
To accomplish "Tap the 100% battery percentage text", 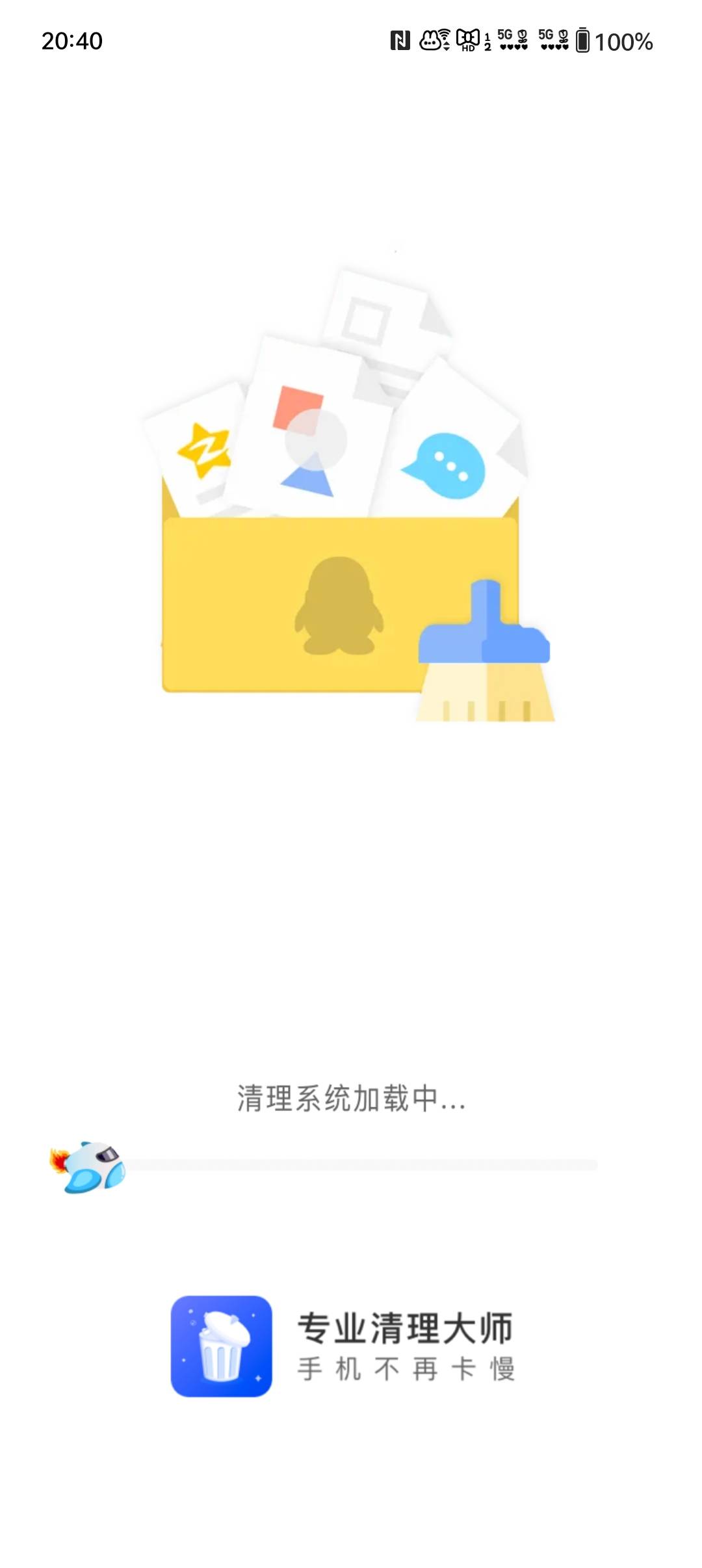I will pyautogui.click(x=623, y=40).
